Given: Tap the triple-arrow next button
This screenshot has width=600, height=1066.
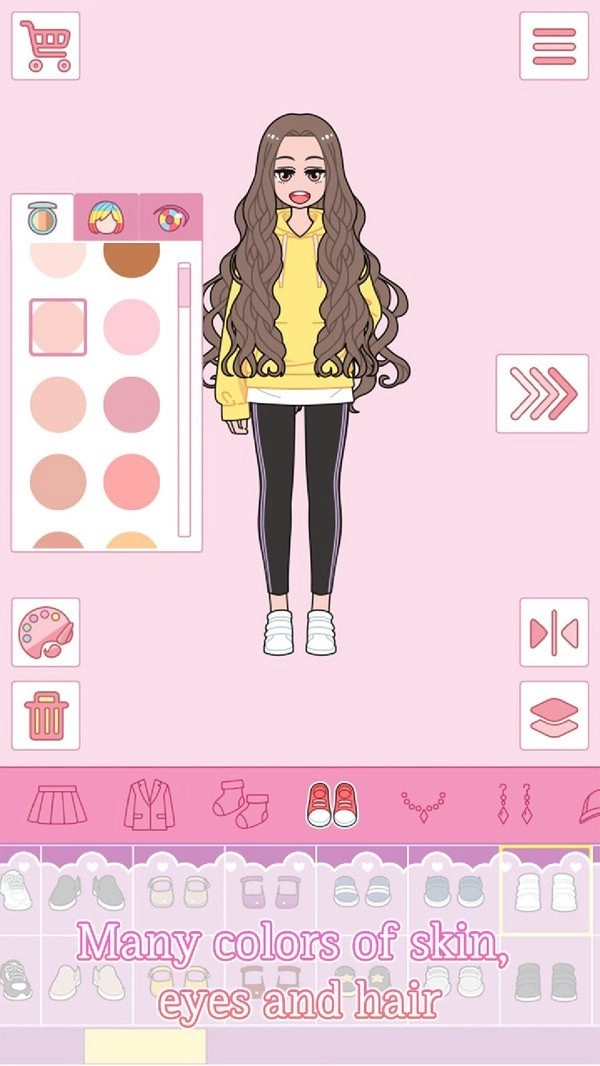Looking at the screenshot, I should [x=542, y=393].
